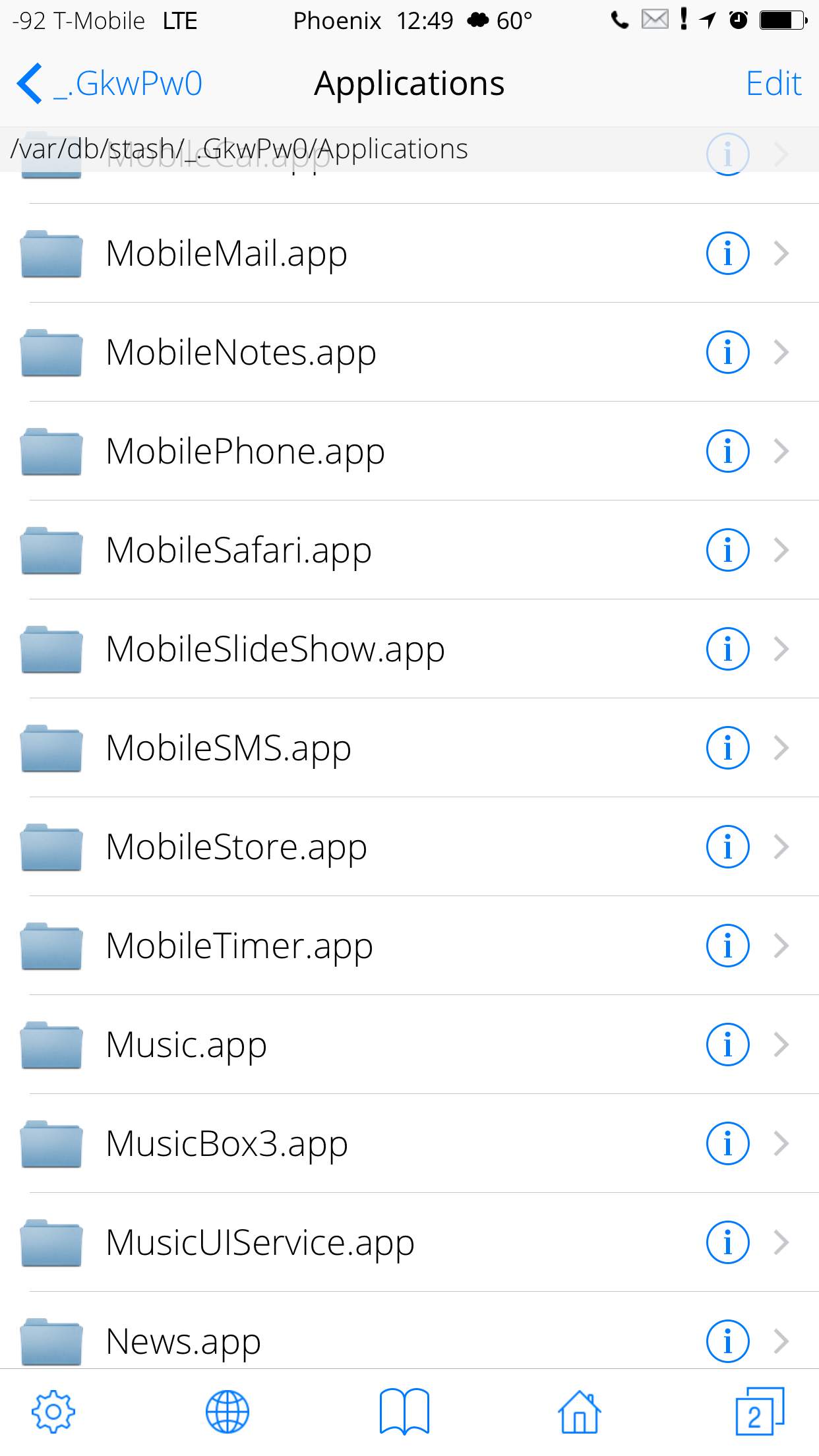Image resolution: width=819 pixels, height=1456 pixels.
Task: Open the tabs switcher showing 2
Action: 758,1412
